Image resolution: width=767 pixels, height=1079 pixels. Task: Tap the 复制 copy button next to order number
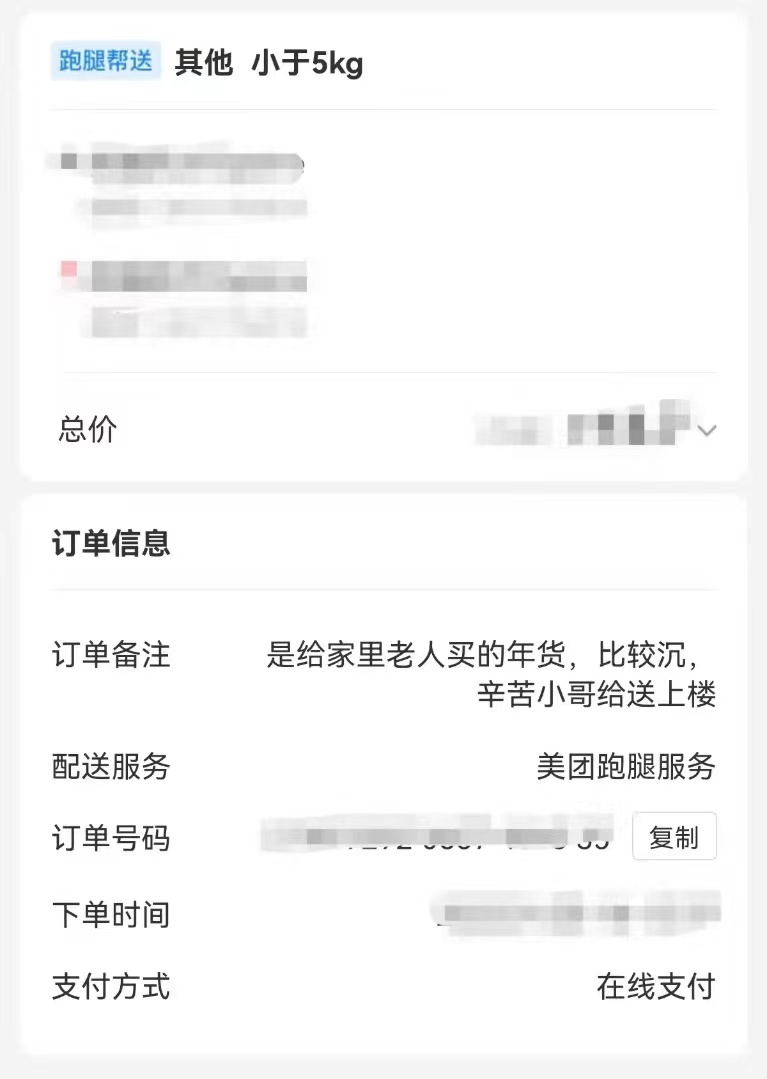point(674,837)
